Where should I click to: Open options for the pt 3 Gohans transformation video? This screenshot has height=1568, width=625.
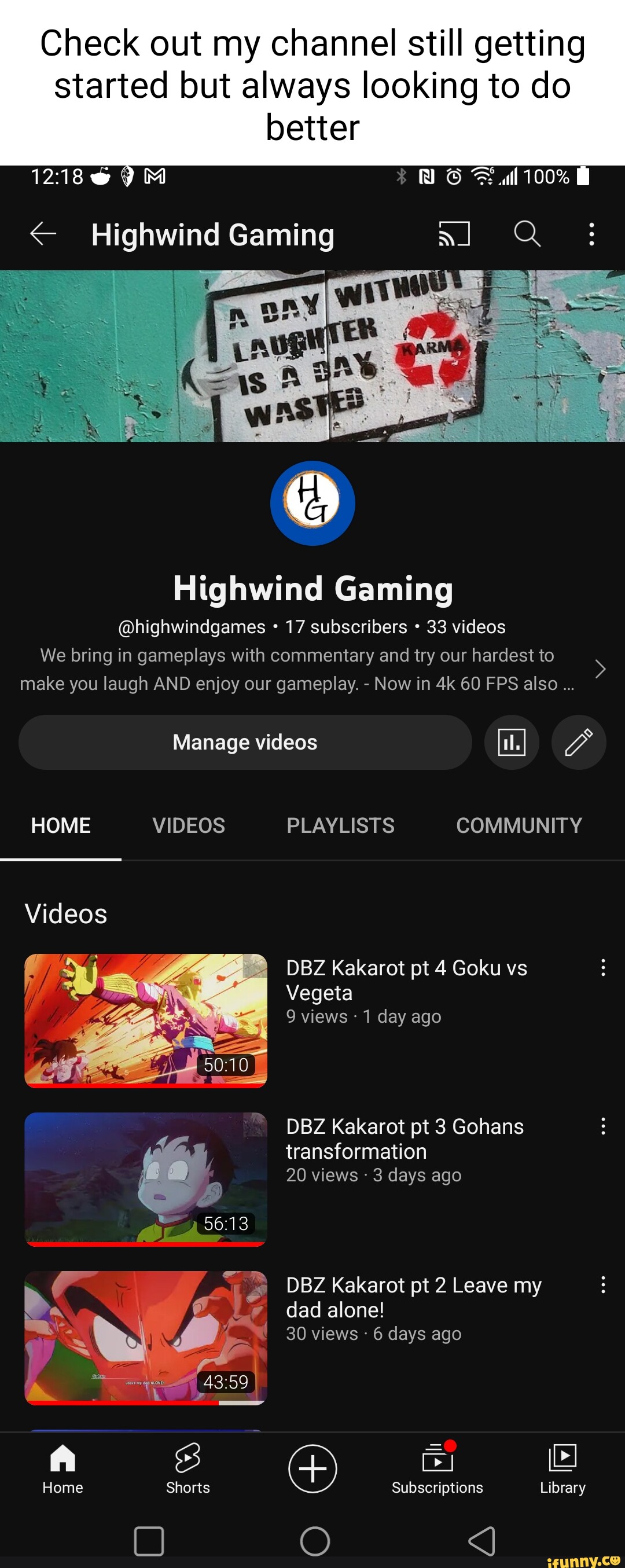602,1126
